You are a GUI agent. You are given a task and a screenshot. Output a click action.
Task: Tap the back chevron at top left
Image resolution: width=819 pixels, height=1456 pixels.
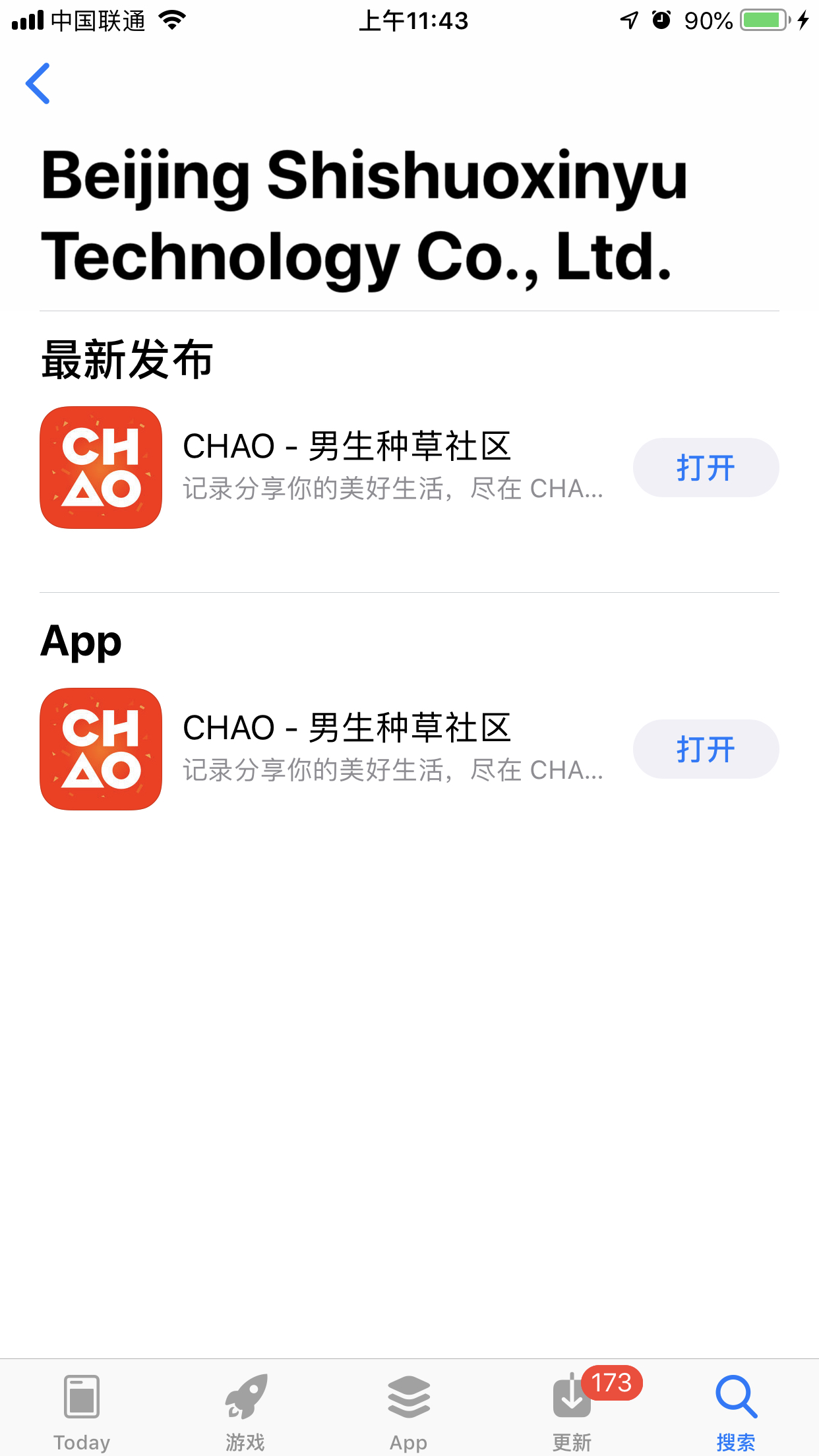click(38, 84)
